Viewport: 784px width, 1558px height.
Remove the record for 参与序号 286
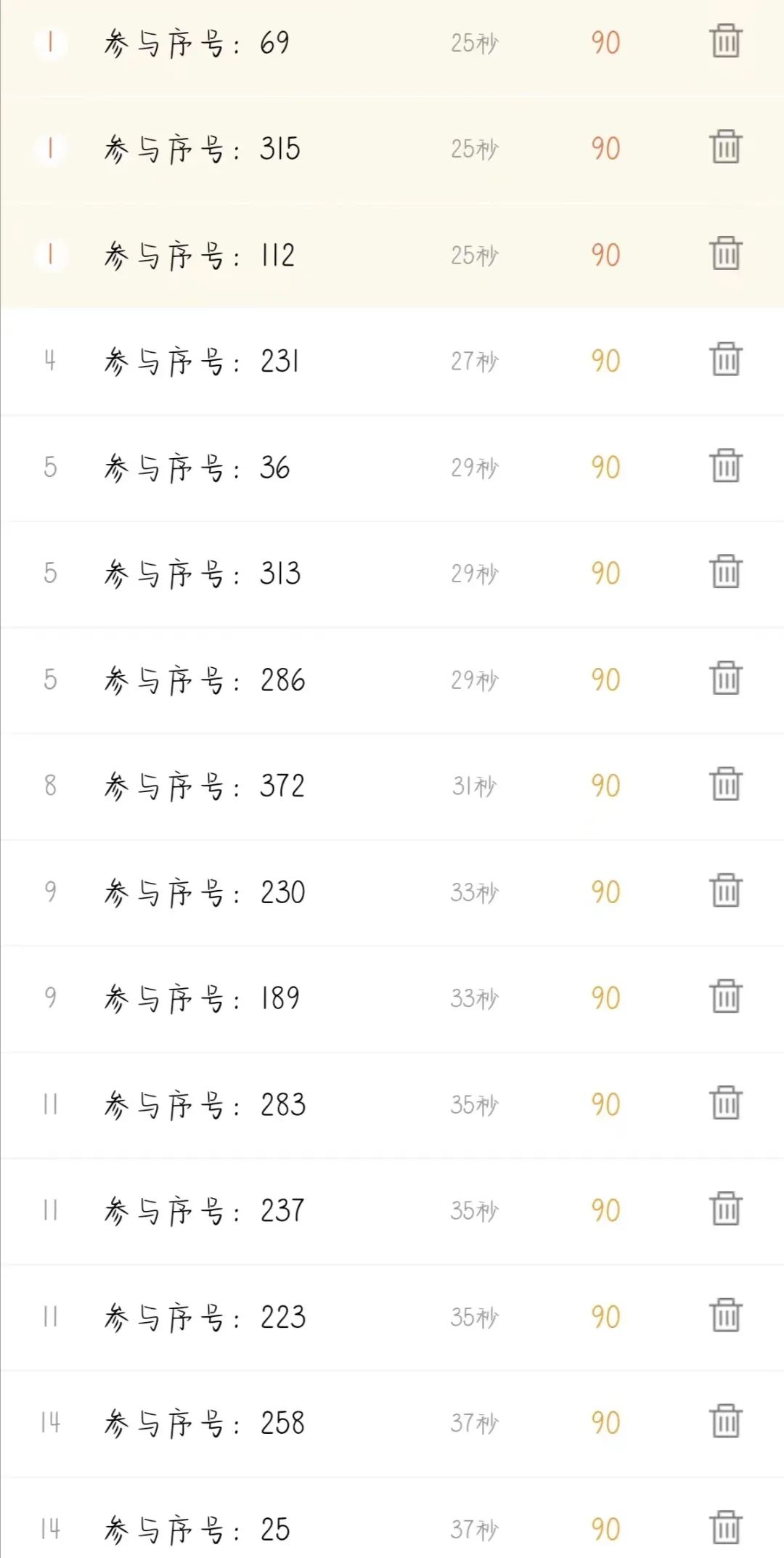click(x=725, y=678)
